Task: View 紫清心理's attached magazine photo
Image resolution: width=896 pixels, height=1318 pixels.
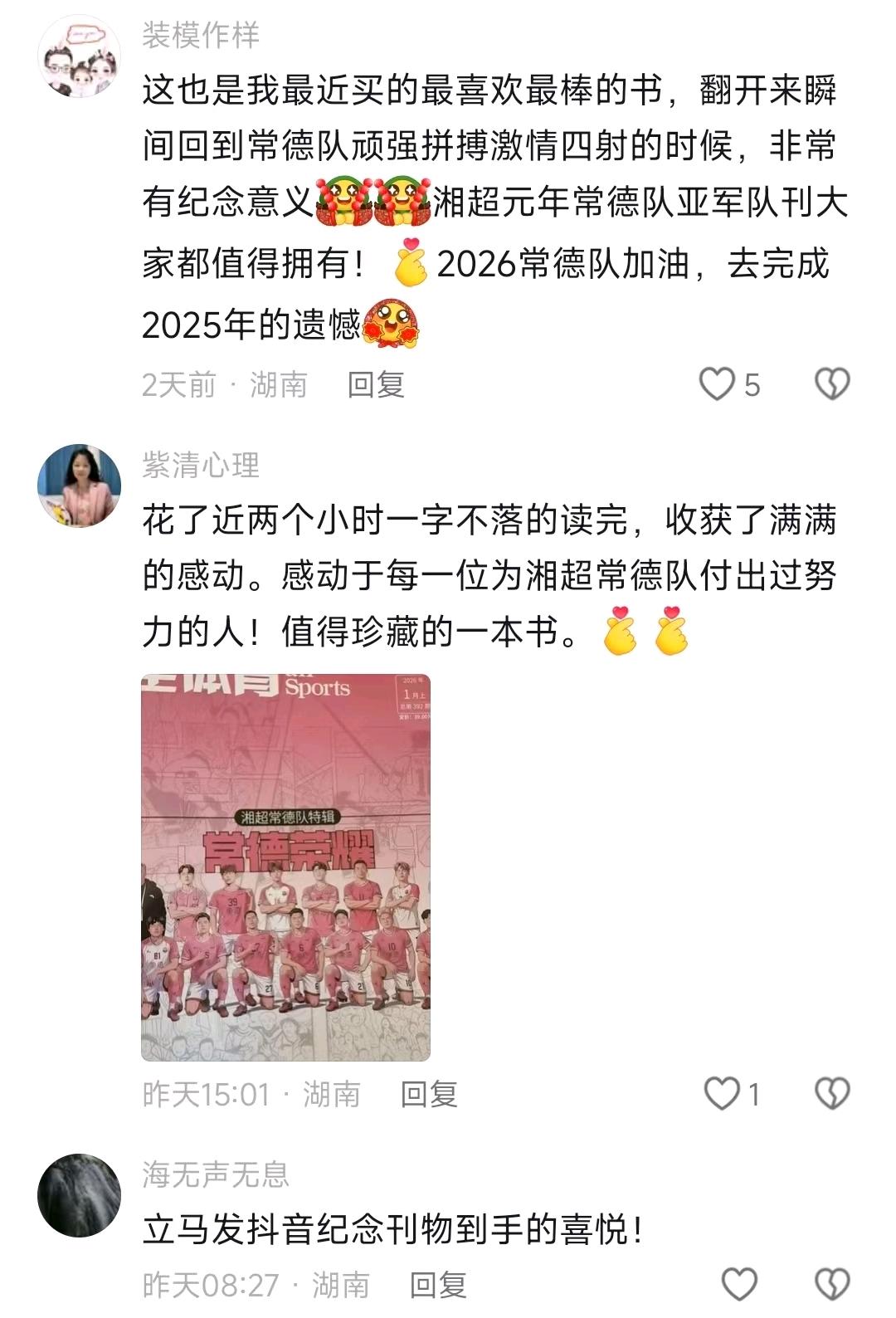Action: [285, 867]
